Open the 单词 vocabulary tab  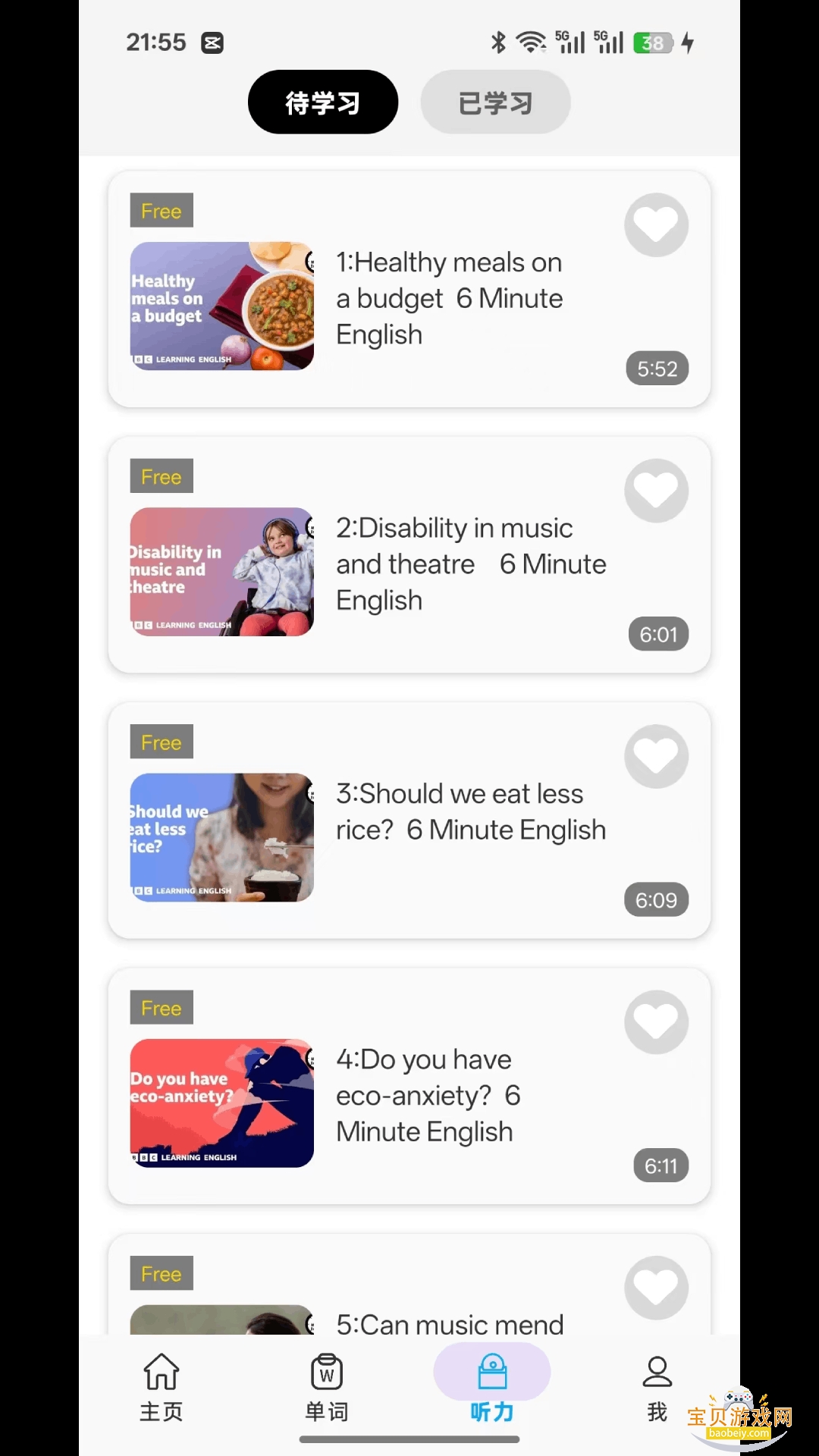327,1388
